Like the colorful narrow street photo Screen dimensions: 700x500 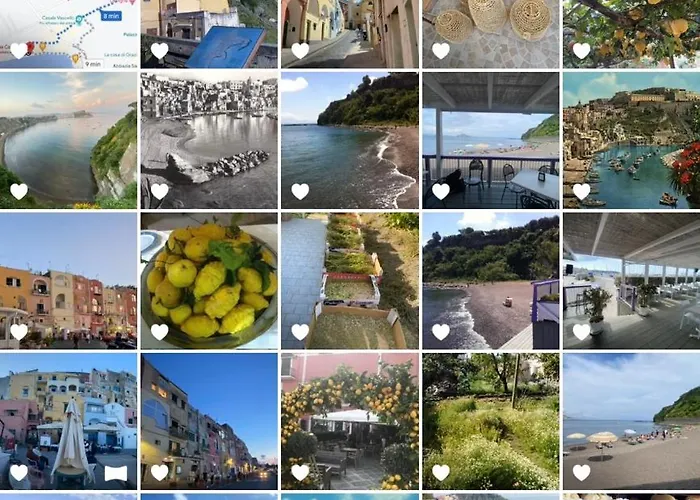click(x=300, y=50)
